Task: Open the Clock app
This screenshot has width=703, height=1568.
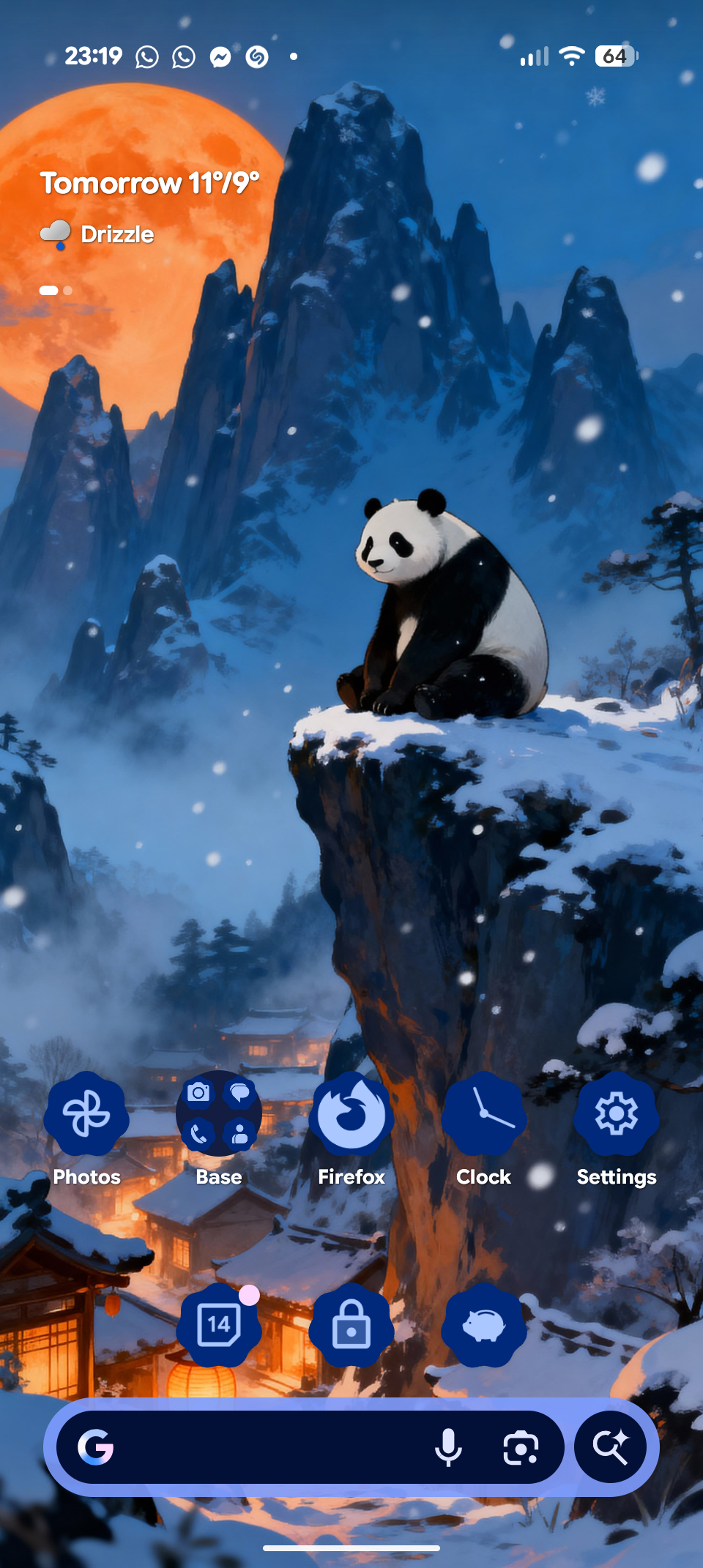Action: tap(483, 1114)
